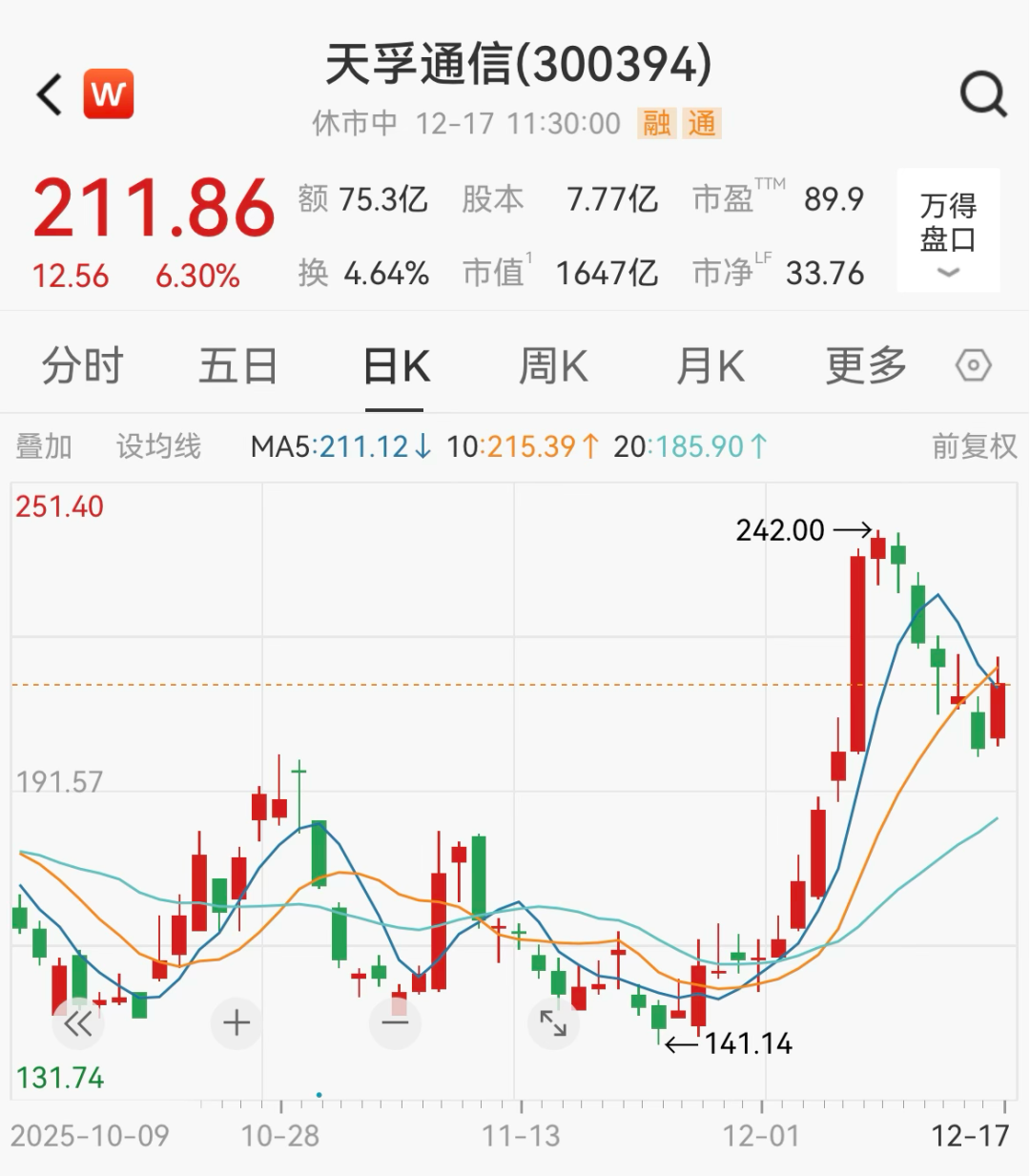Open the 更多 chart period options
This screenshot has width=1030, height=1176.
click(866, 366)
